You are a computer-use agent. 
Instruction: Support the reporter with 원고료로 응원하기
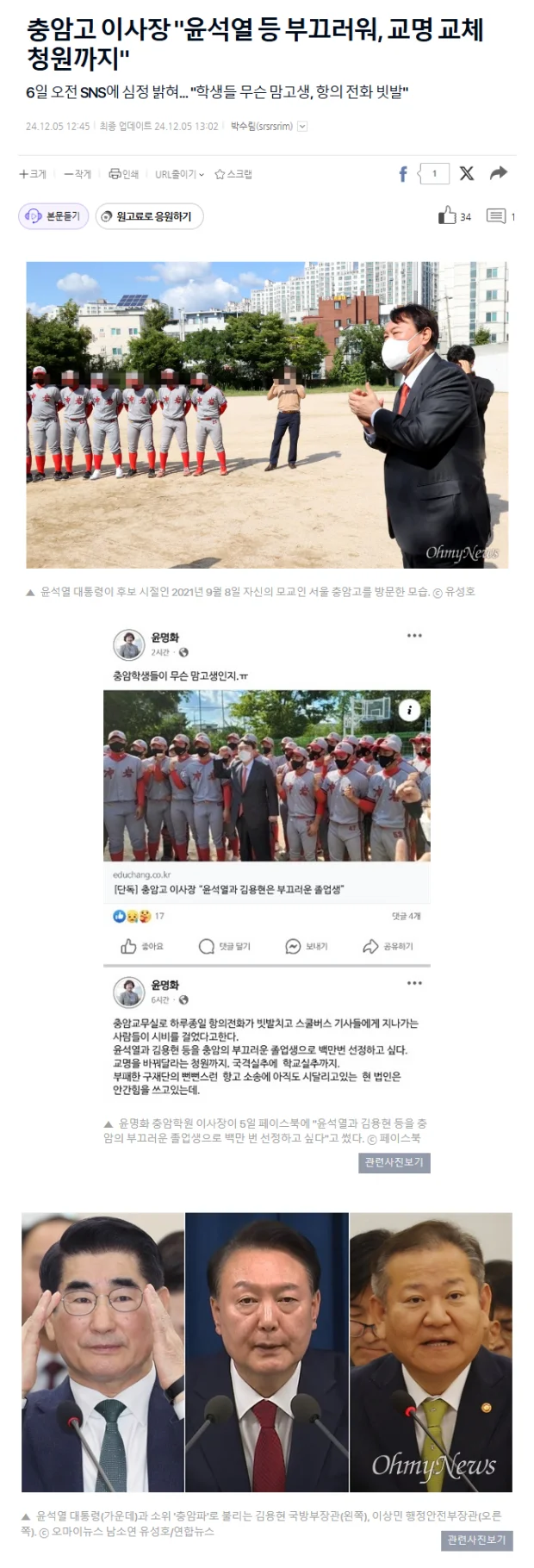[149, 216]
